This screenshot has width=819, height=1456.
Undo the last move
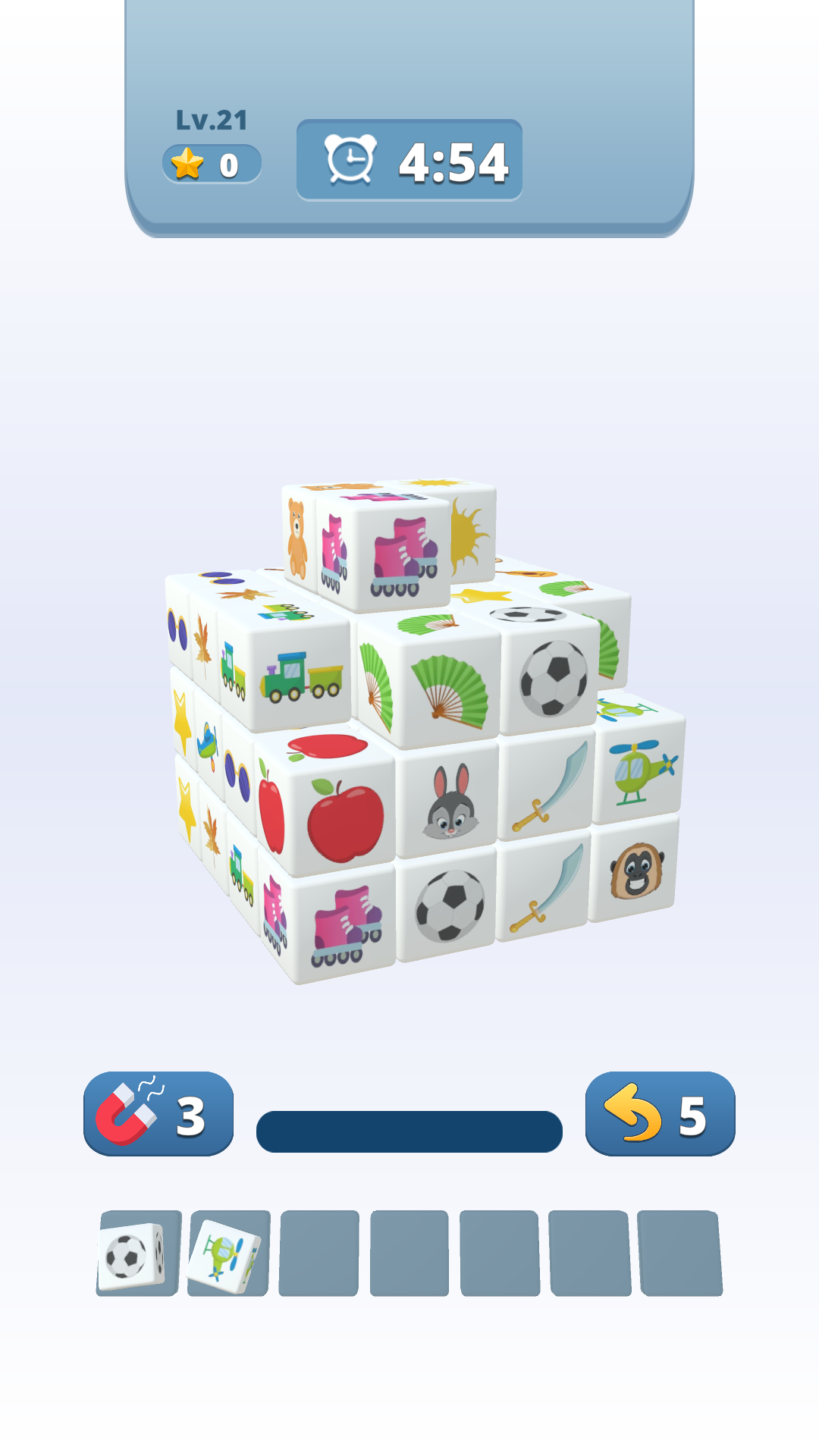660,1113
